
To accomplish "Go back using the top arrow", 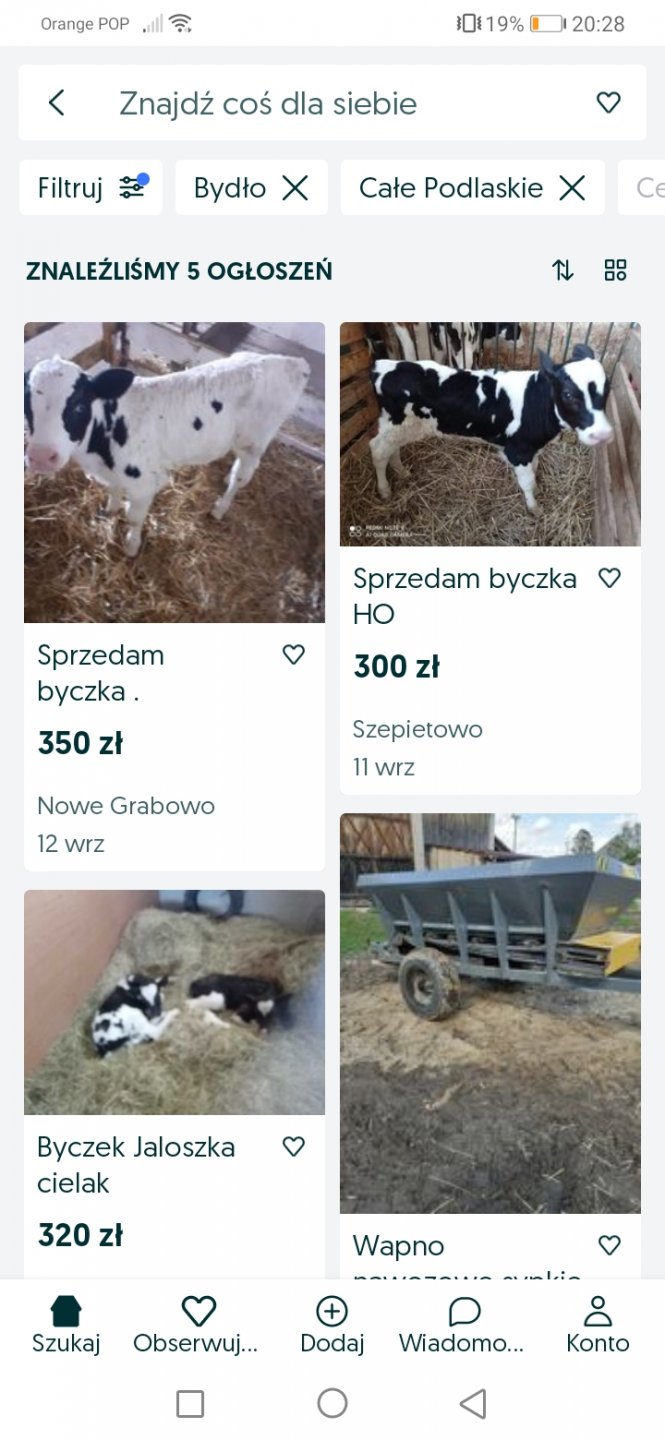I will 57,103.
